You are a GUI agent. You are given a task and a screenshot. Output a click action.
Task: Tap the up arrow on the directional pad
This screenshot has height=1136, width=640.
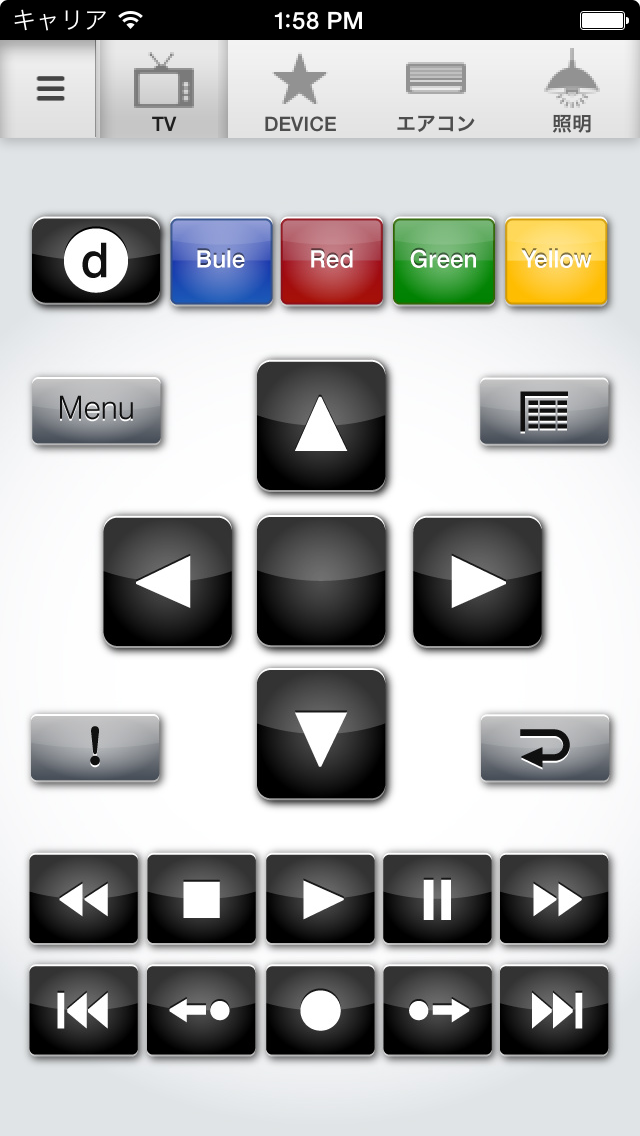pos(321,425)
